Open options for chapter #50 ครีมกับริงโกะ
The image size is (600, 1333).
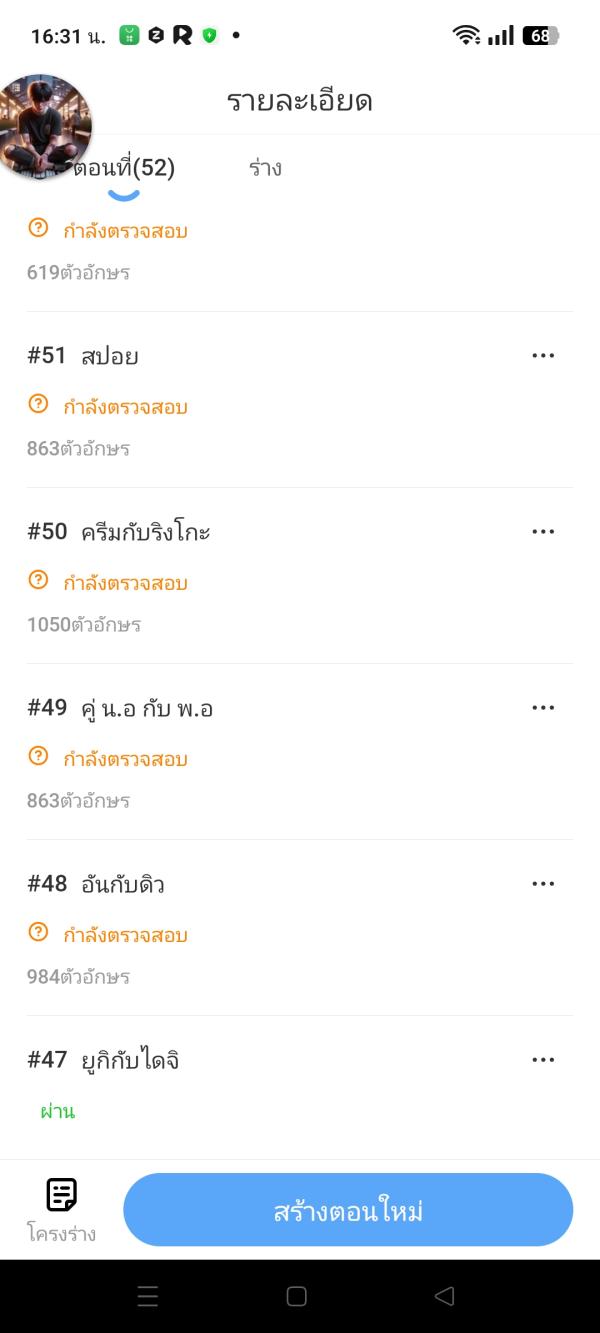point(543,532)
